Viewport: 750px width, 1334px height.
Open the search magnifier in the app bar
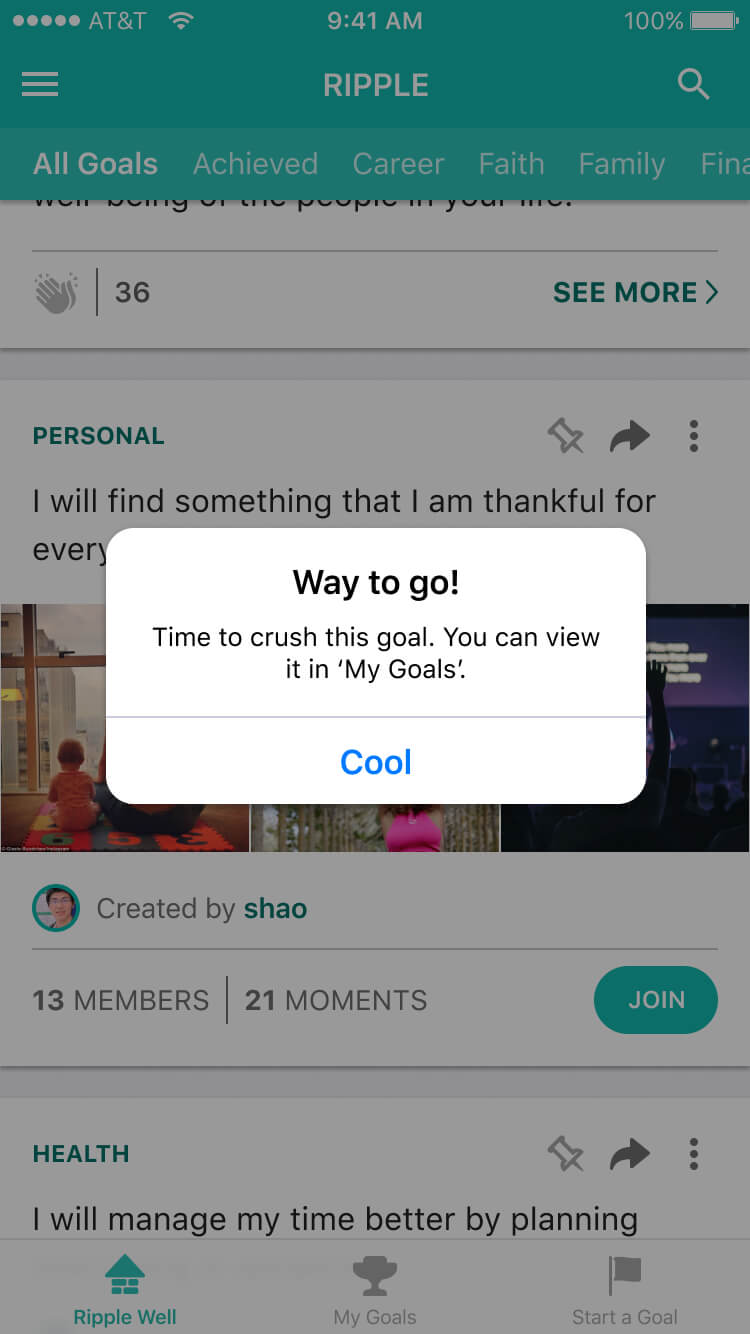coord(693,84)
